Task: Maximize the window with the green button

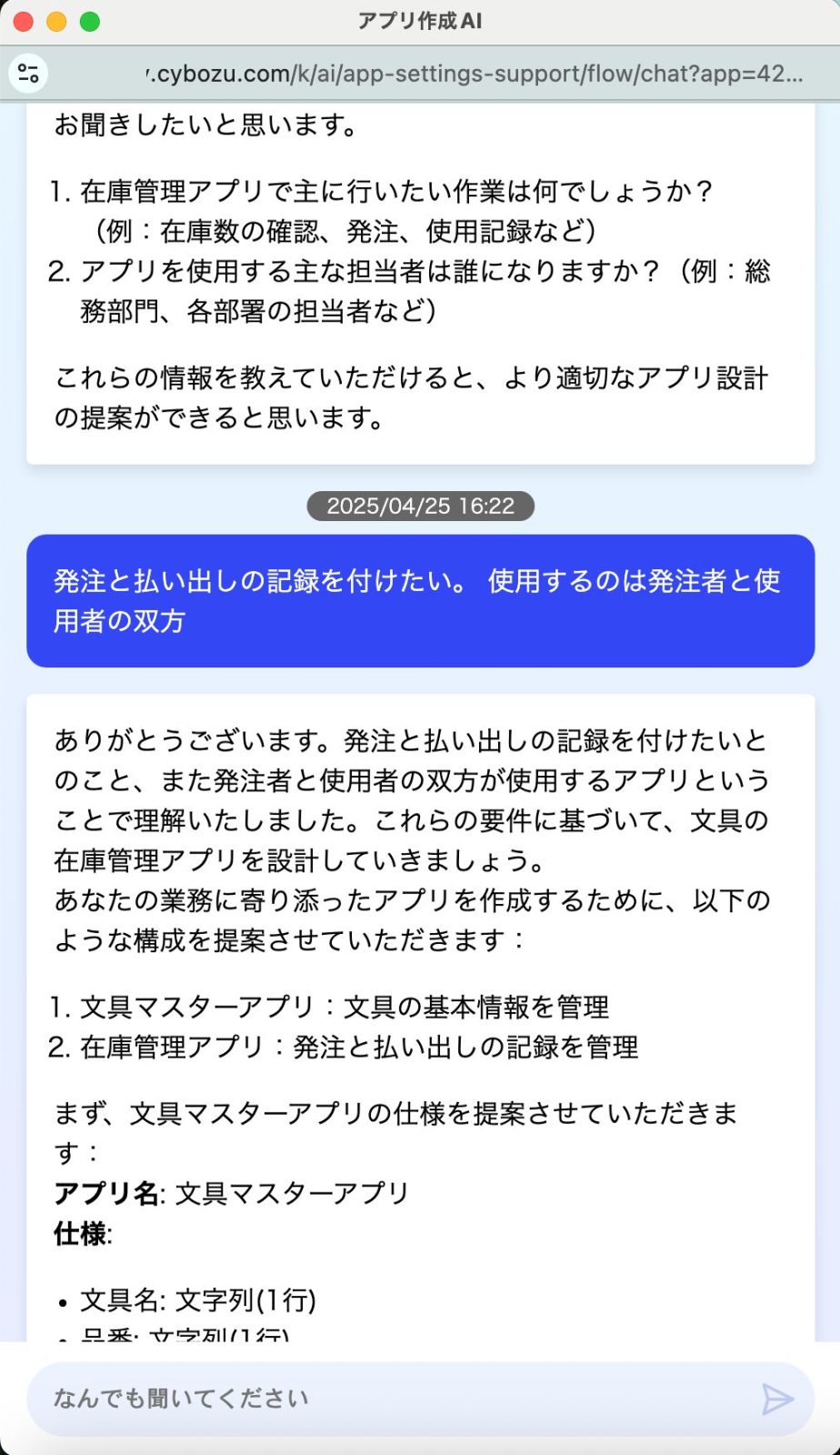Action: [89, 22]
